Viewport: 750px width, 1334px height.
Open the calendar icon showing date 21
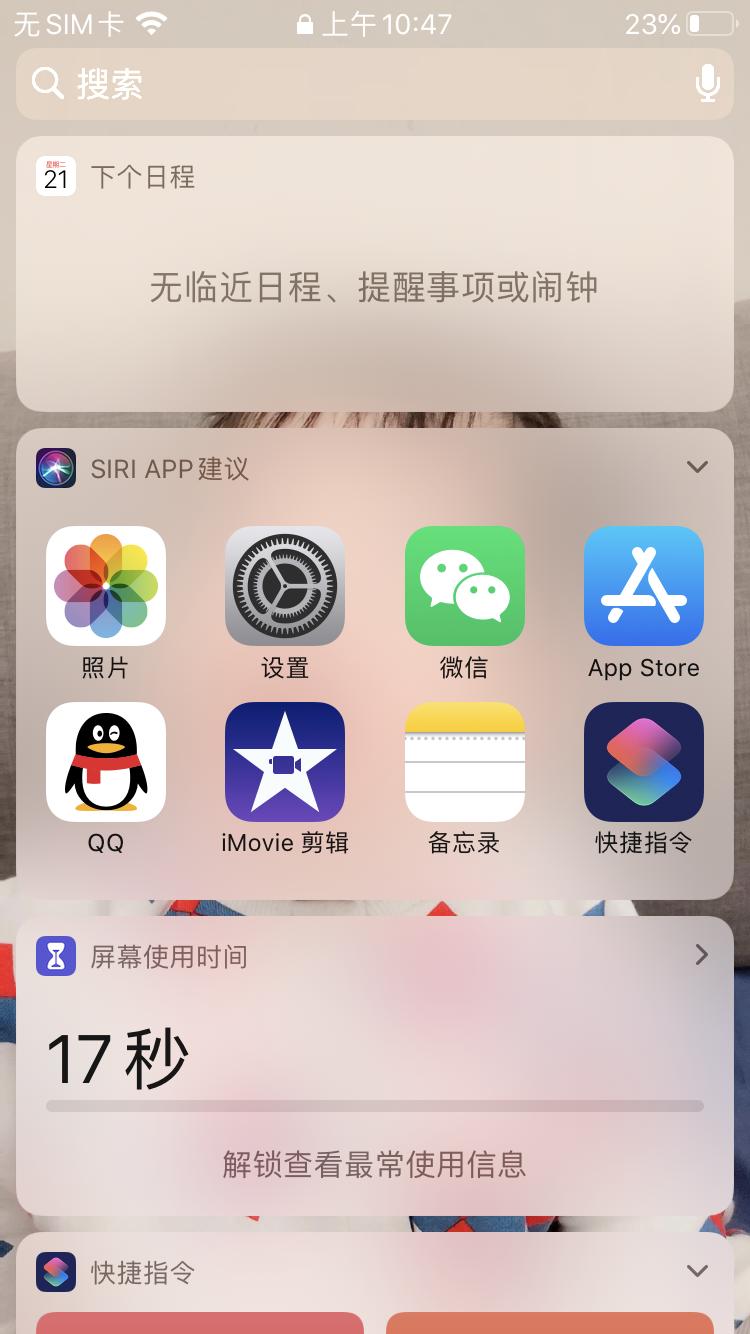tap(56, 176)
